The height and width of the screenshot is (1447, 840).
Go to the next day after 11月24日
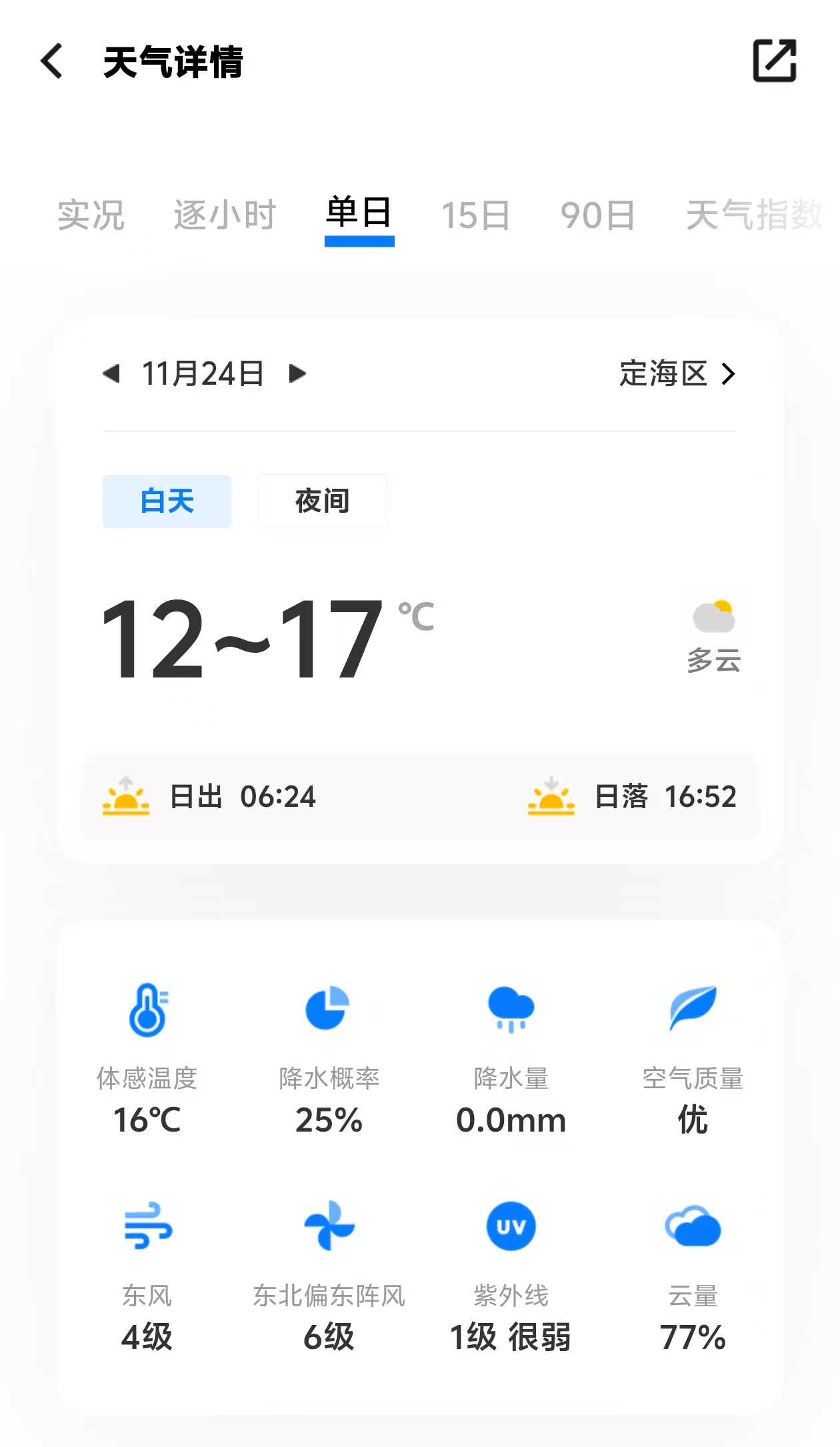pyautogui.click(x=297, y=373)
